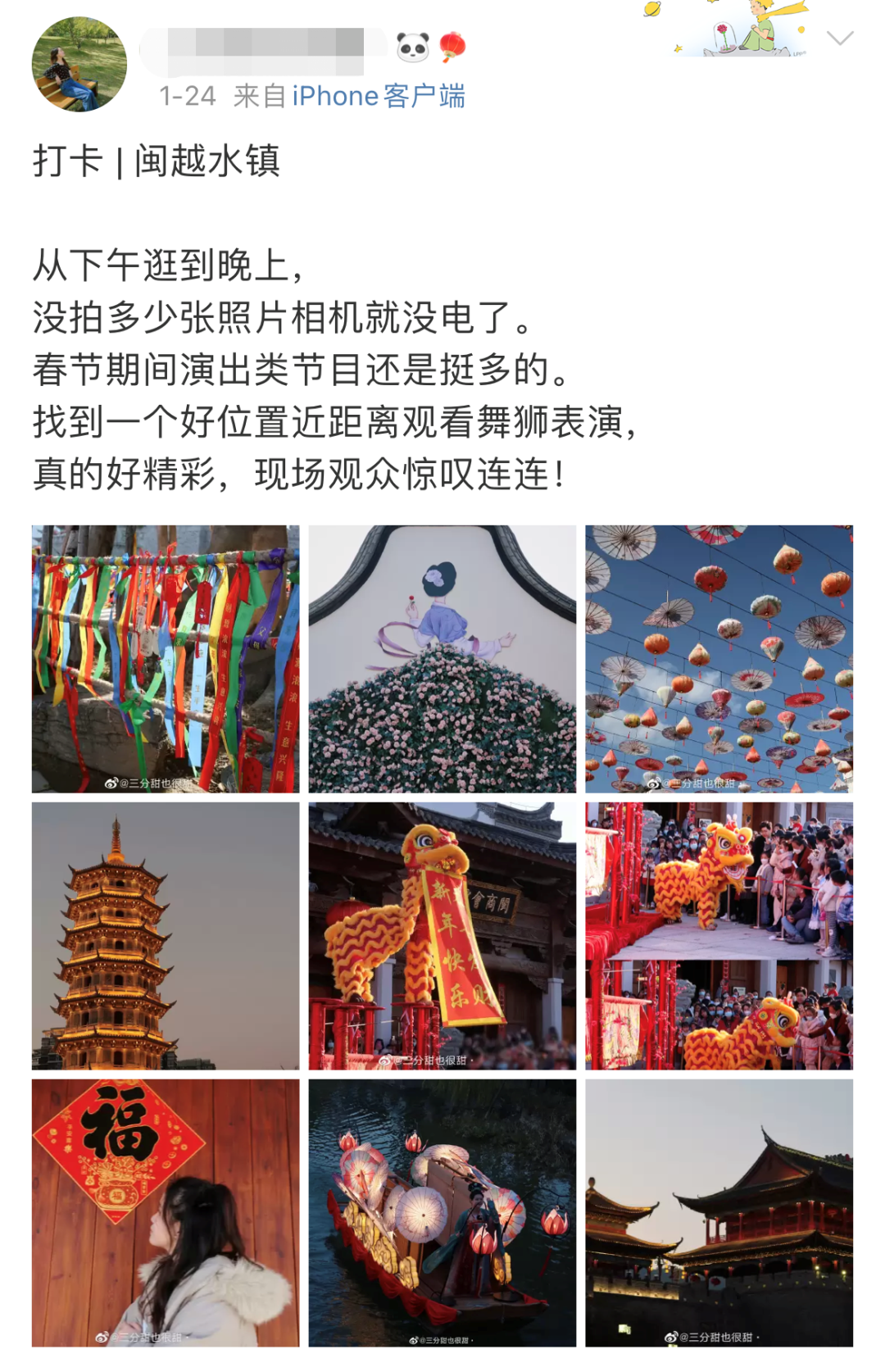View the night palace building photo

pyautogui.click(x=719, y=1212)
